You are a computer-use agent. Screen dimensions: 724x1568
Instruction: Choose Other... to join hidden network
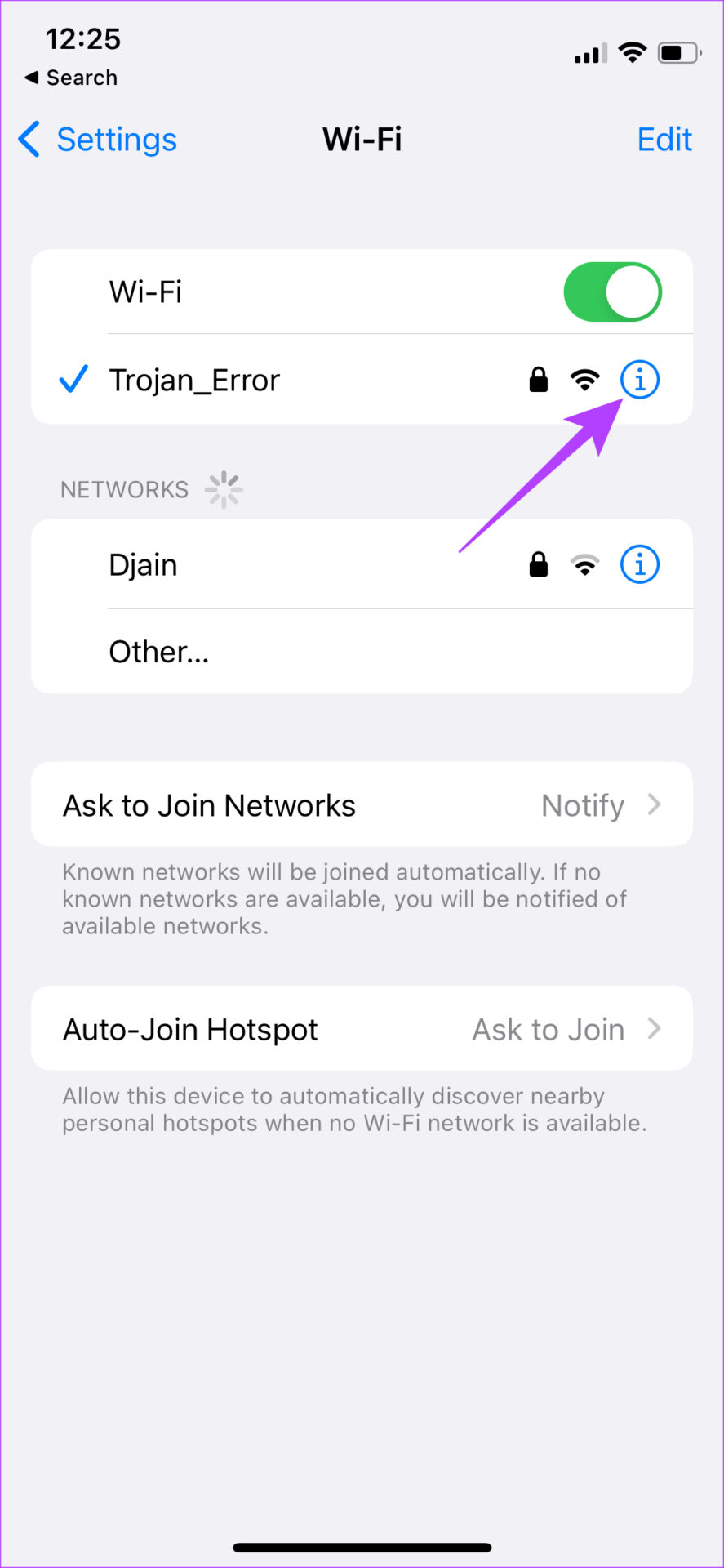159,651
